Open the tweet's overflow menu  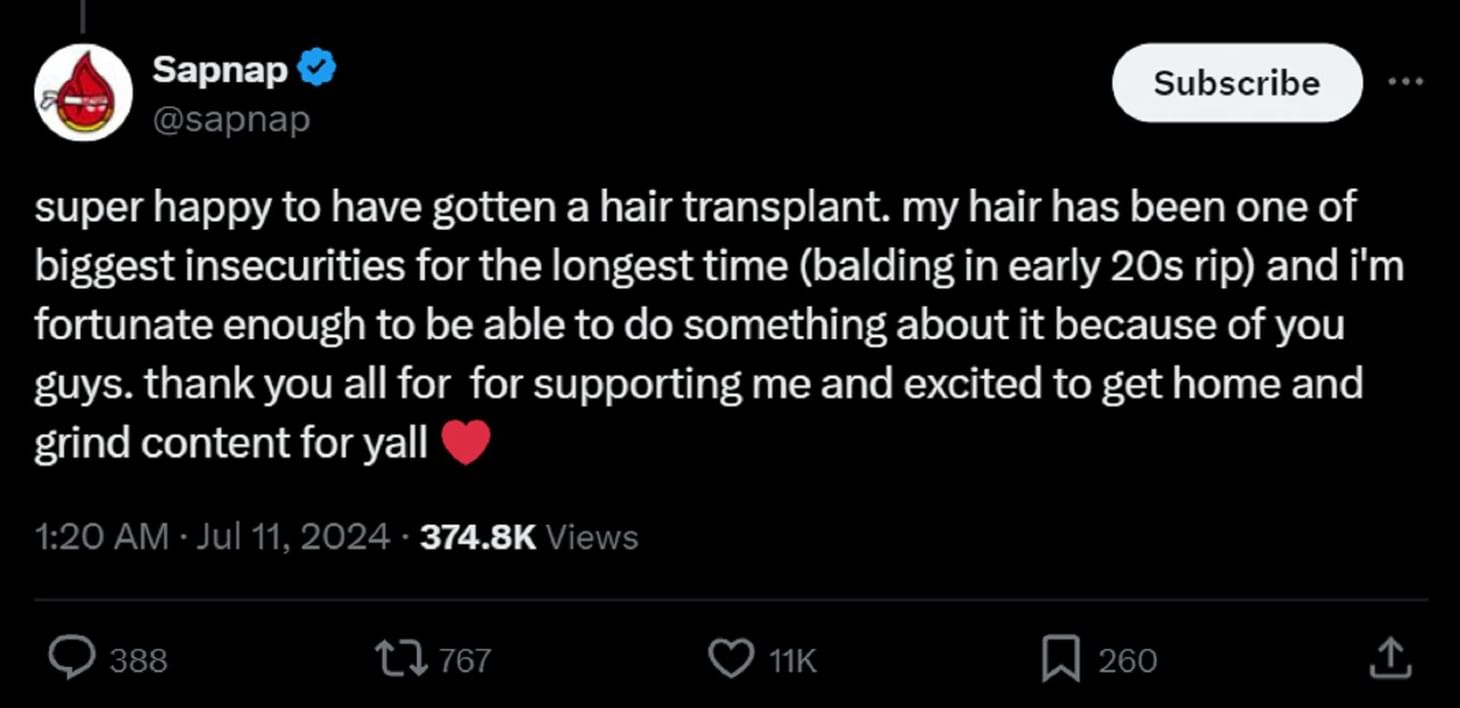1405,82
